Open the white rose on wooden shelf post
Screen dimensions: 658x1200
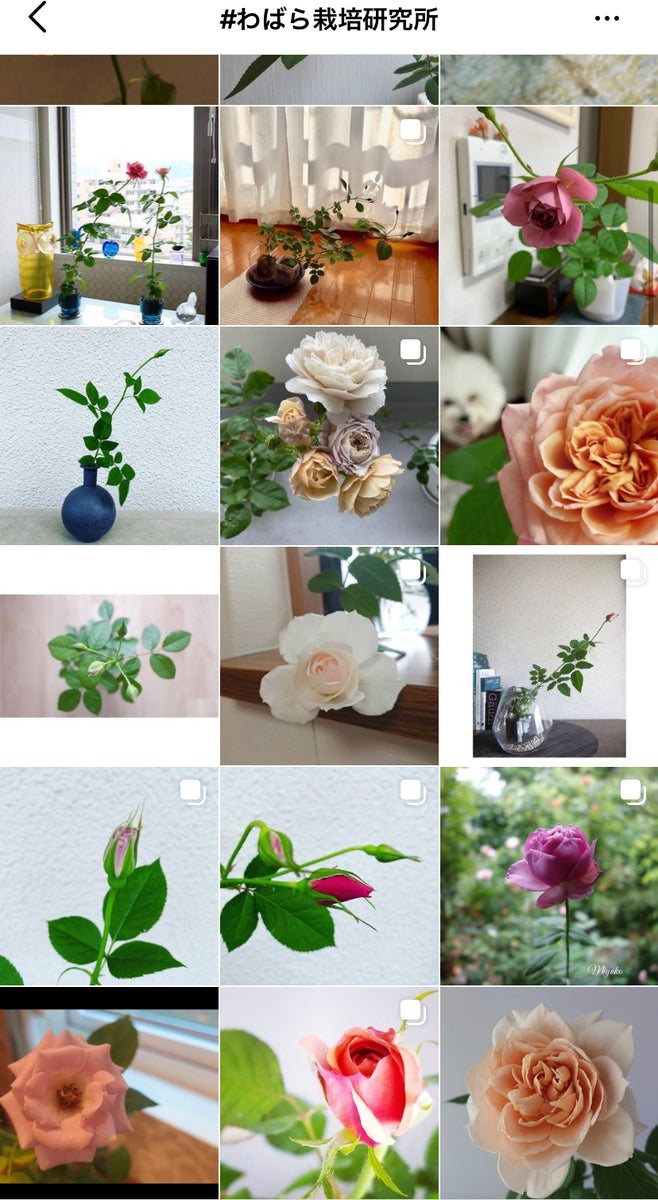click(x=329, y=655)
